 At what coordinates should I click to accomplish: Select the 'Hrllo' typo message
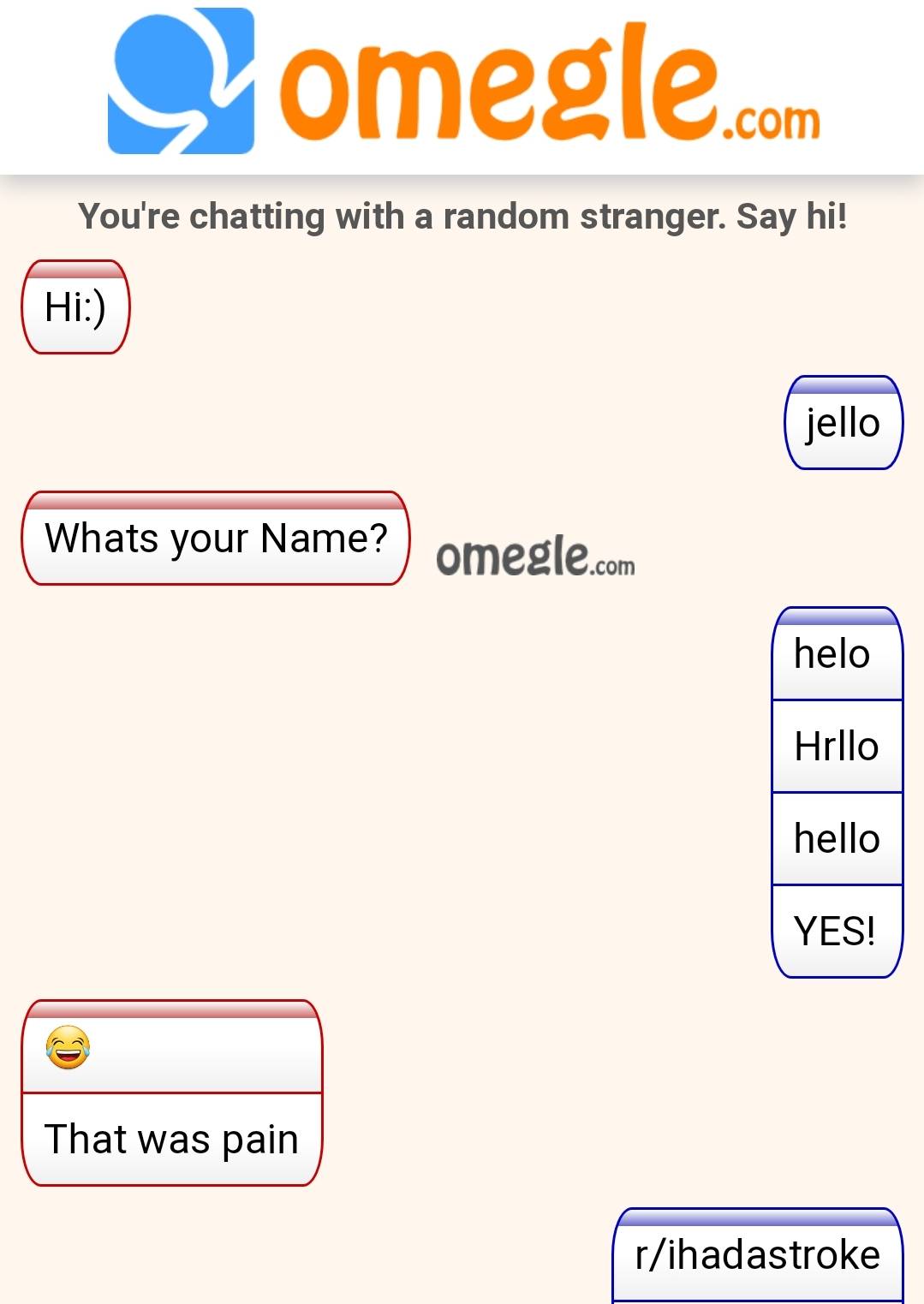(834, 747)
